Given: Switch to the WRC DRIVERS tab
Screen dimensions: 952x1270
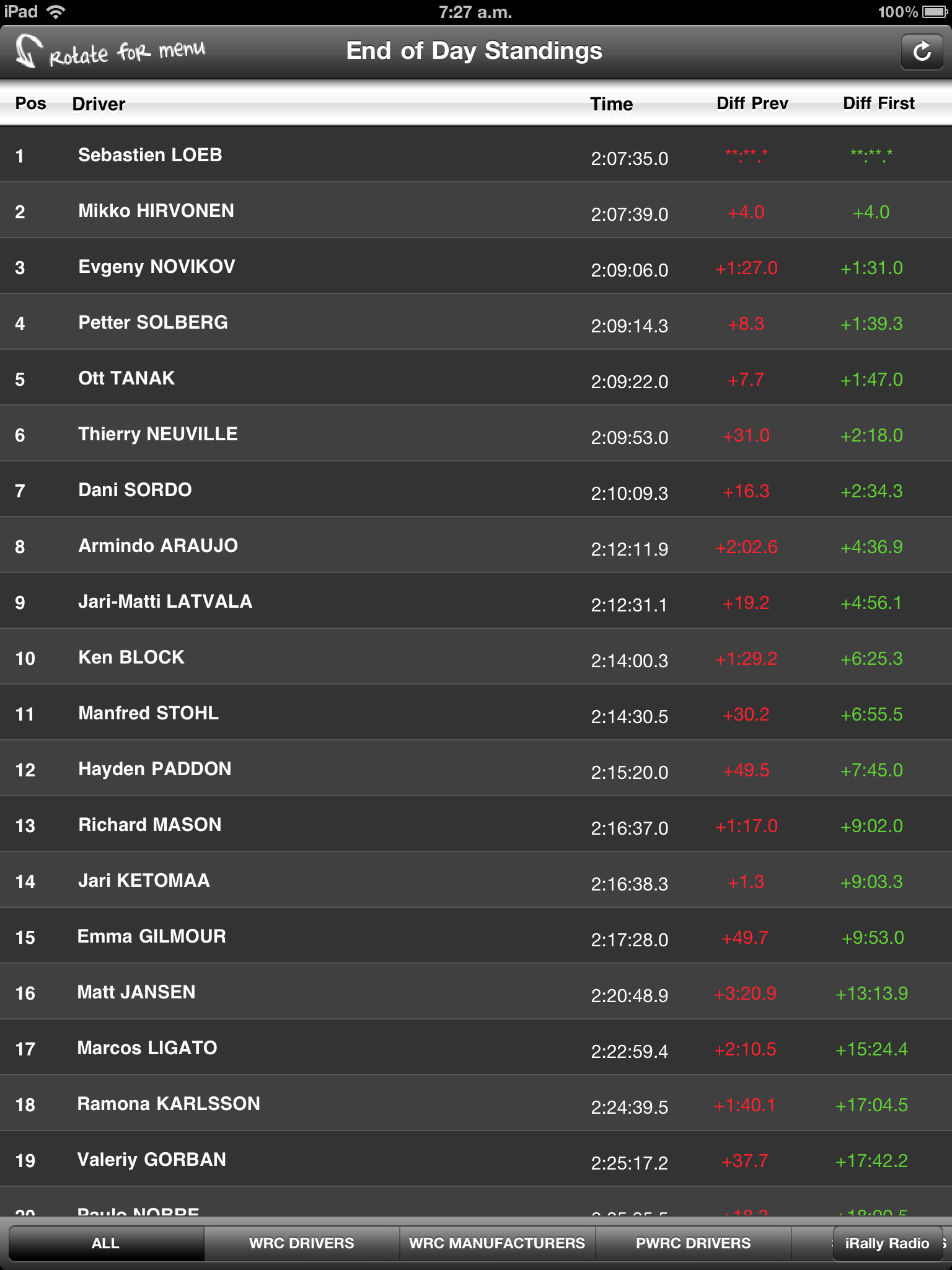Looking at the screenshot, I should [x=302, y=1243].
